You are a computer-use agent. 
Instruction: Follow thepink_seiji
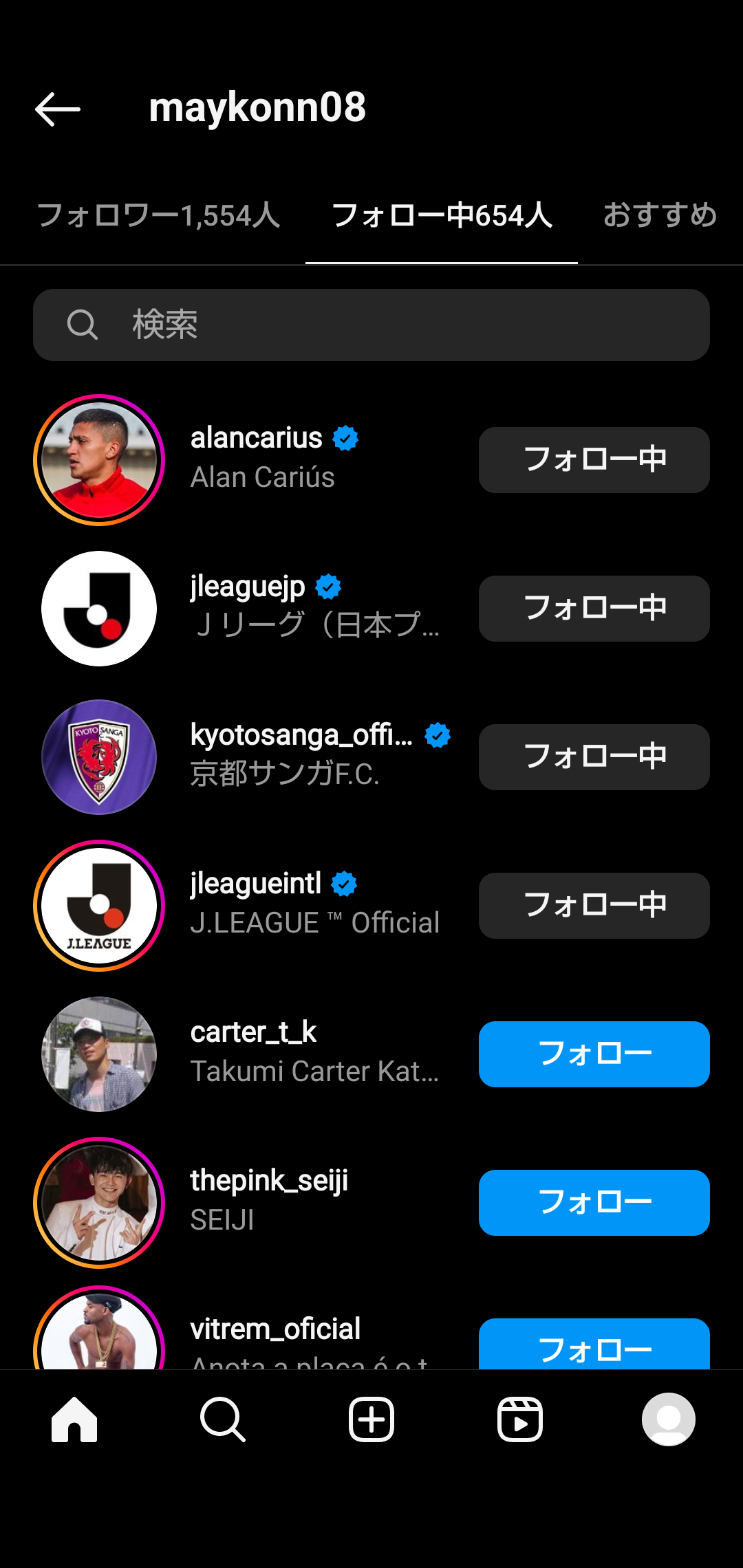coord(594,1202)
